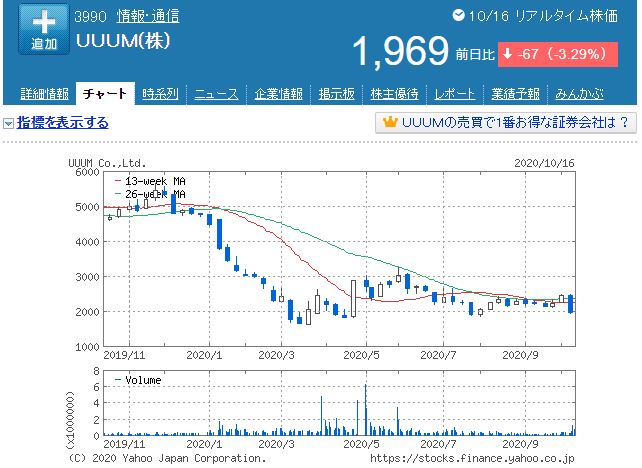Viewport: 642px width, 468px height.
Task: Open the 業績予報 tab
Action: pyautogui.click(x=516, y=95)
